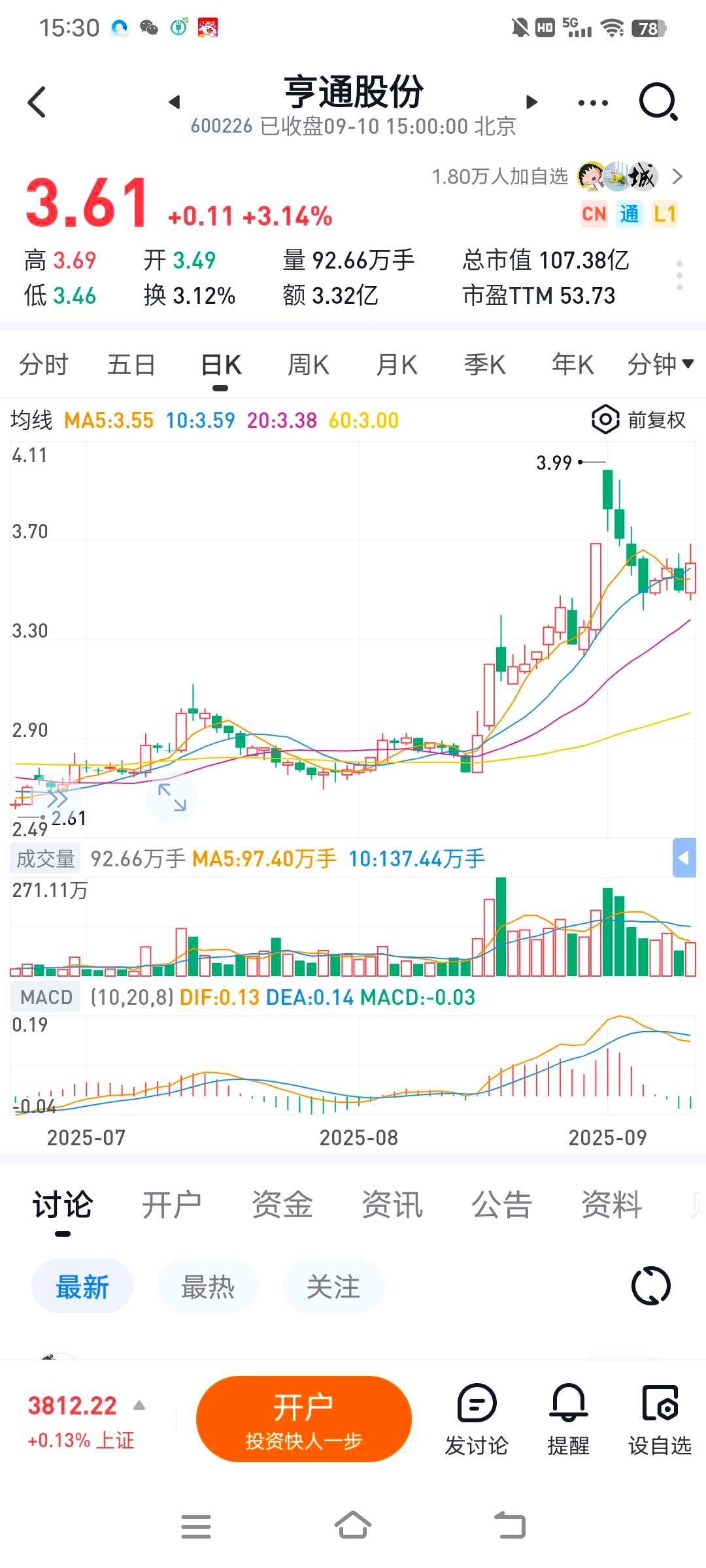The height and width of the screenshot is (1568, 706).
Task: Show the 周K weekly chart
Action: coord(308,365)
